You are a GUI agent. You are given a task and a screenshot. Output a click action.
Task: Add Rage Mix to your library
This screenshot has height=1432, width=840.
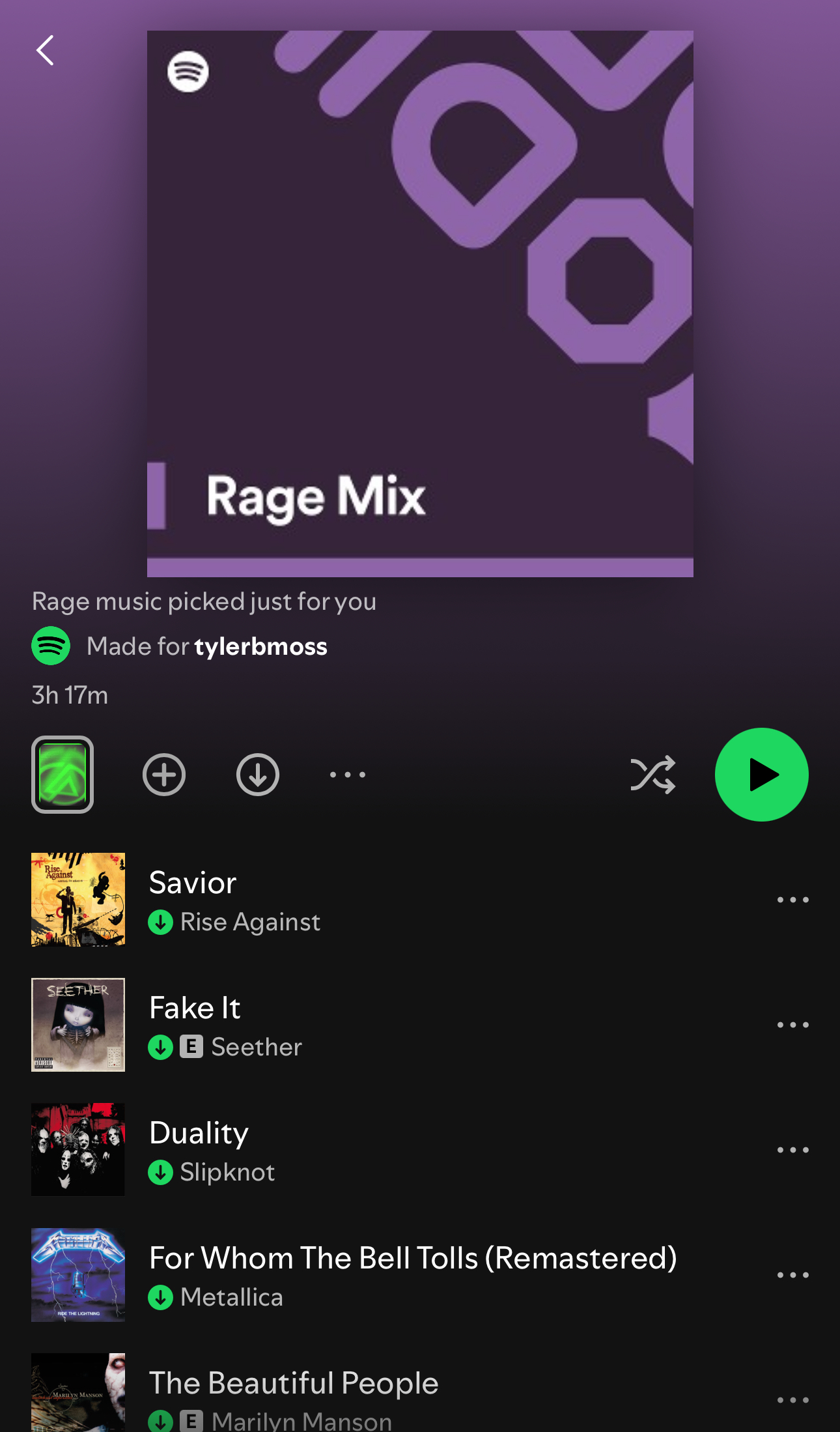164,775
